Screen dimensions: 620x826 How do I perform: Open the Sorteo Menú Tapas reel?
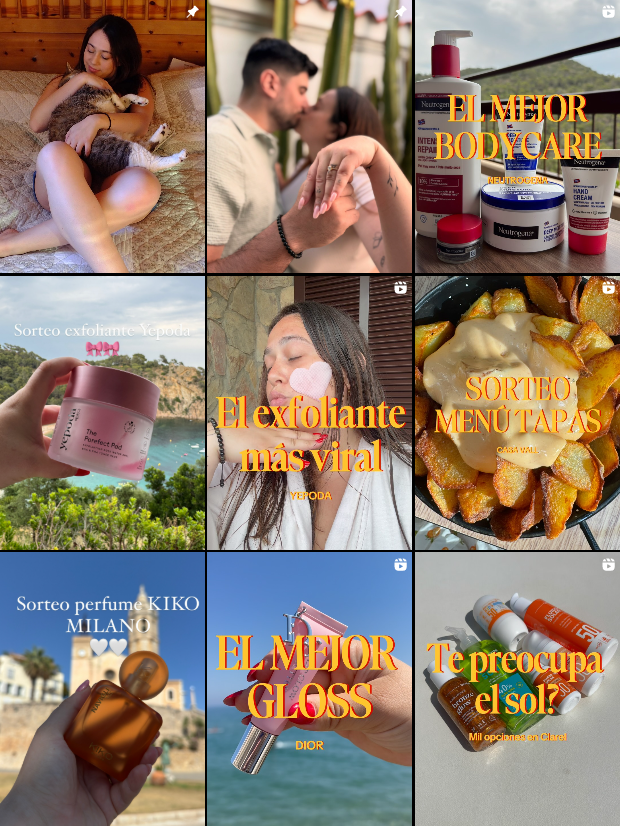click(517, 413)
